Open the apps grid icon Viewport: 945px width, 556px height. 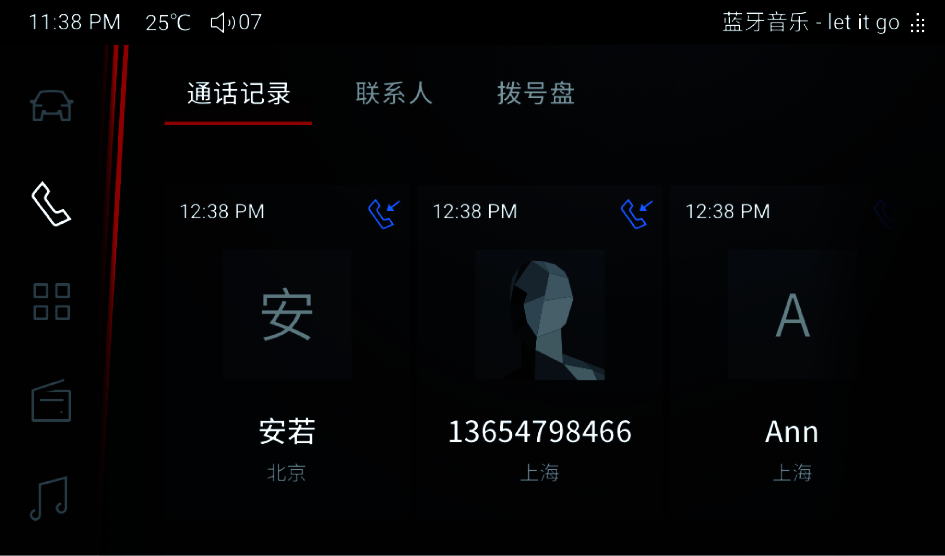(x=51, y=301)
